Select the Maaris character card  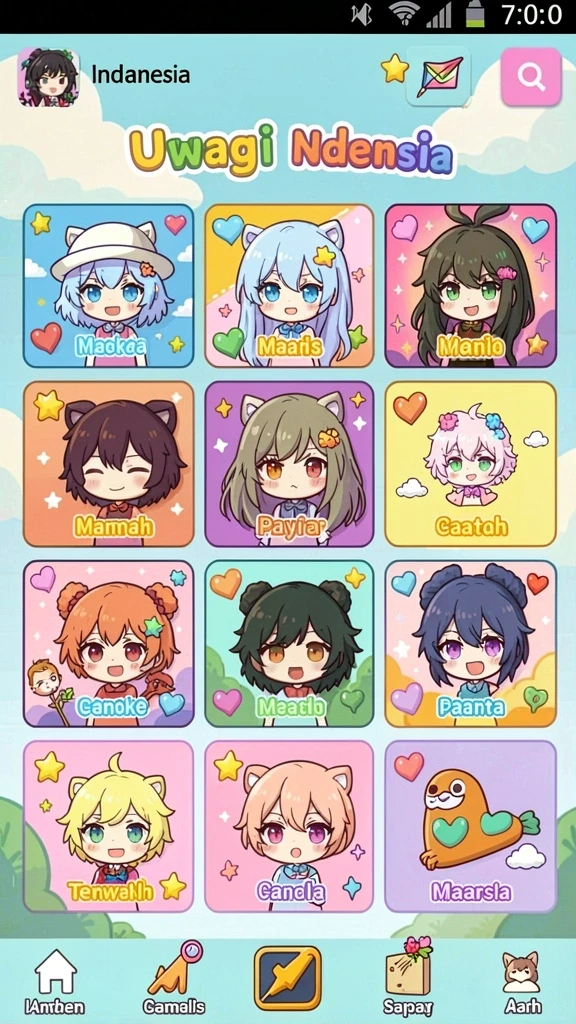click(289, 286)
